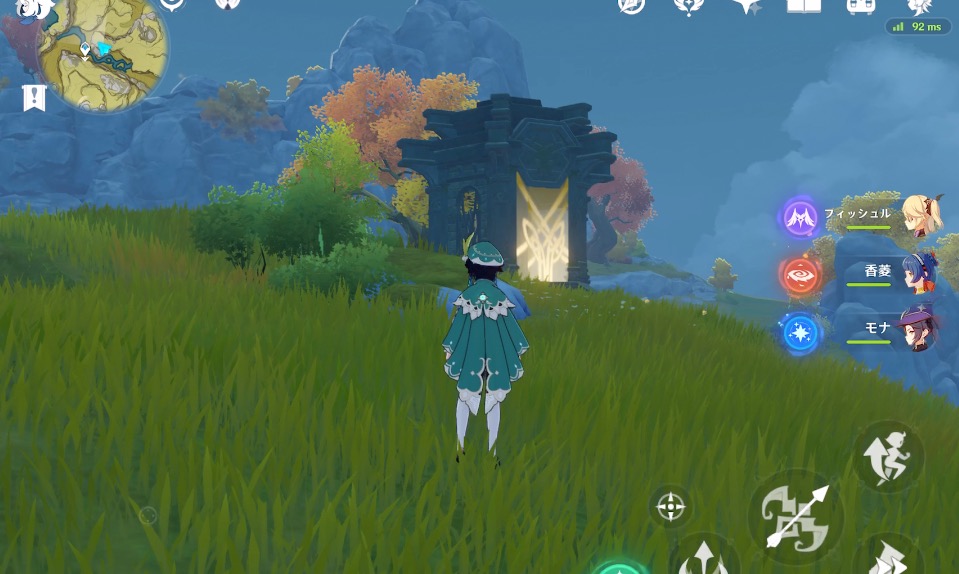The image size is (959, 574).
Task: Open the Paimon menu
Action: point(33,8)
